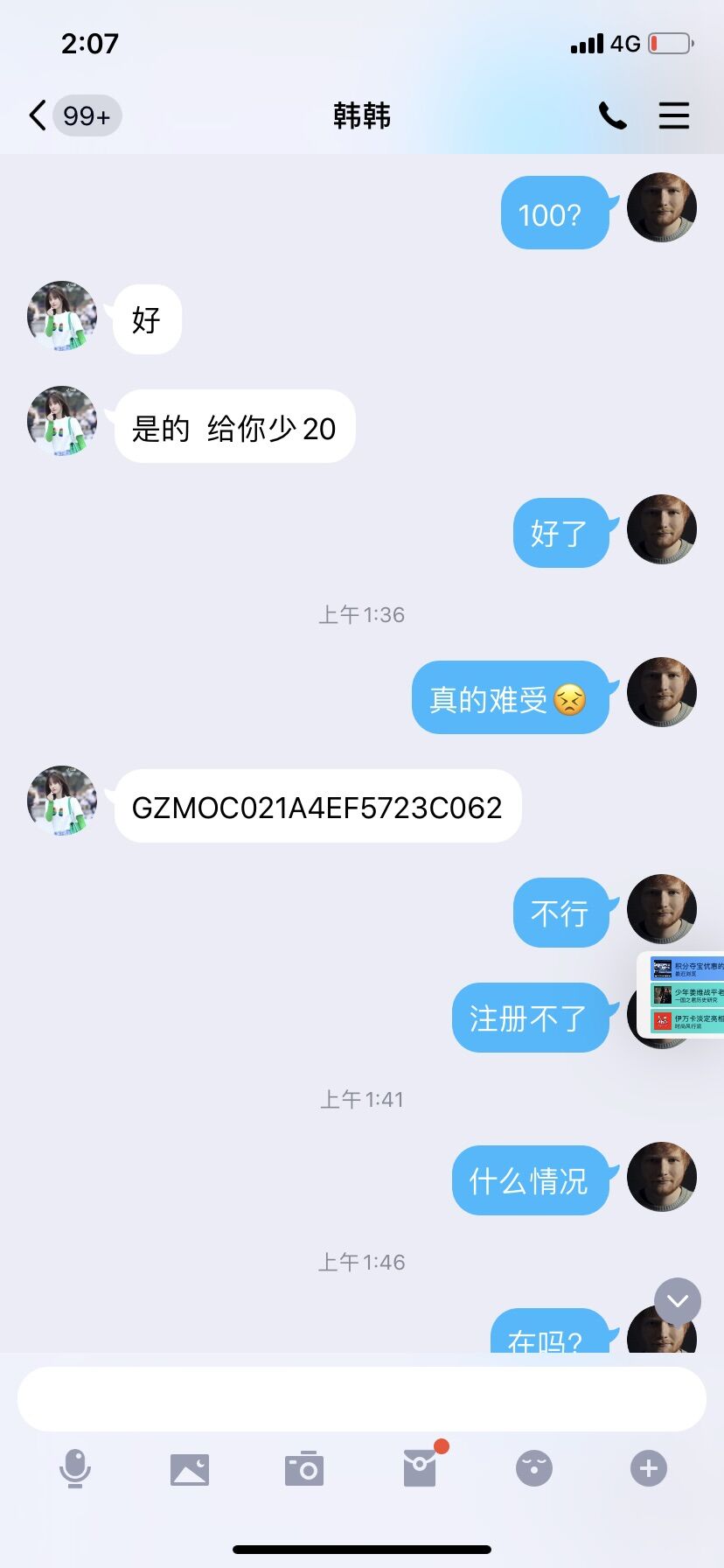724x1568 pixels.
Task: Open the red packet option
Action: (420, 1468)
